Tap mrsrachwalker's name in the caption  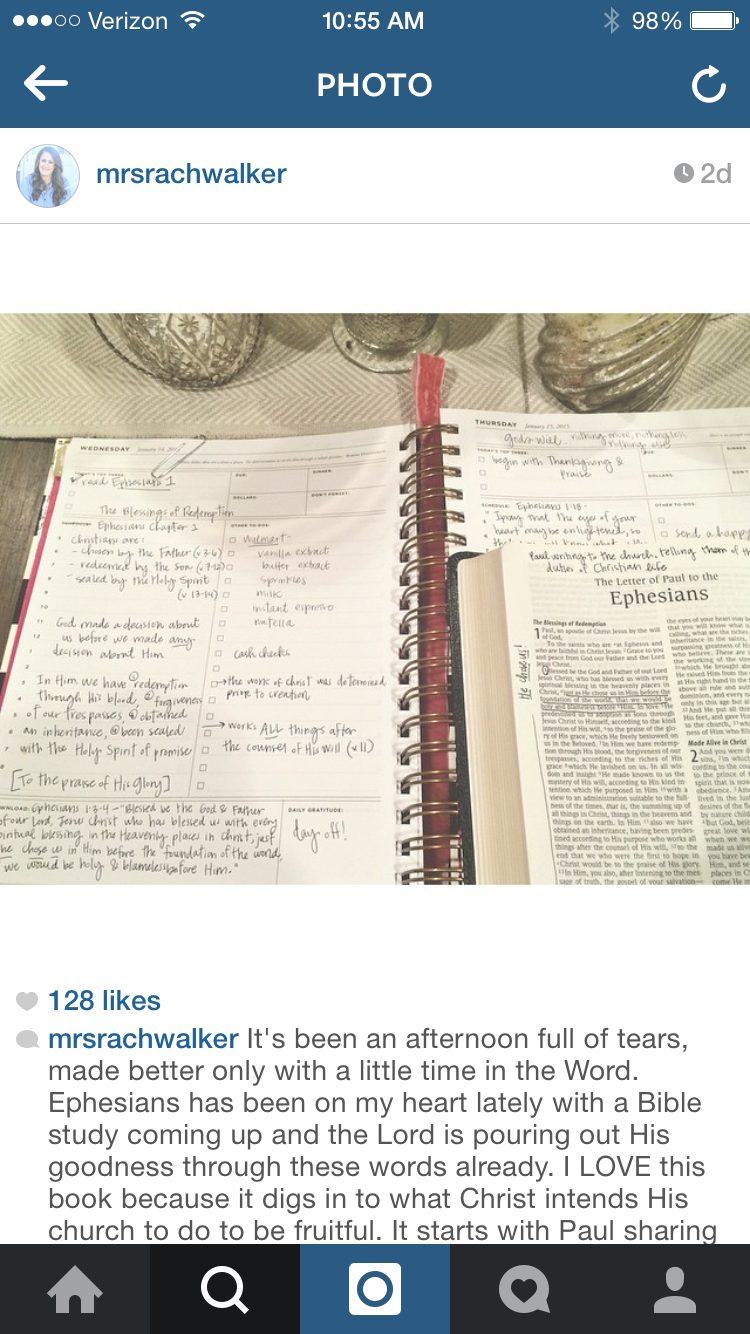point(143,1039)
